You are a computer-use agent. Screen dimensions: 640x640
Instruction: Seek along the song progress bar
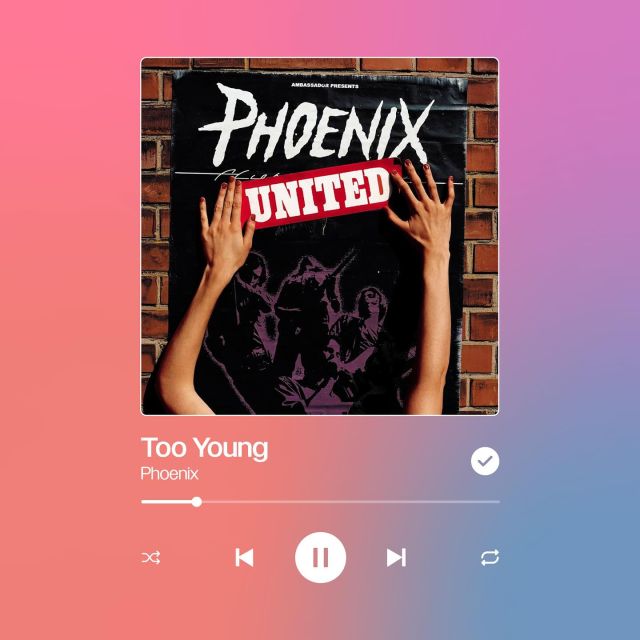tap(320, 501)
